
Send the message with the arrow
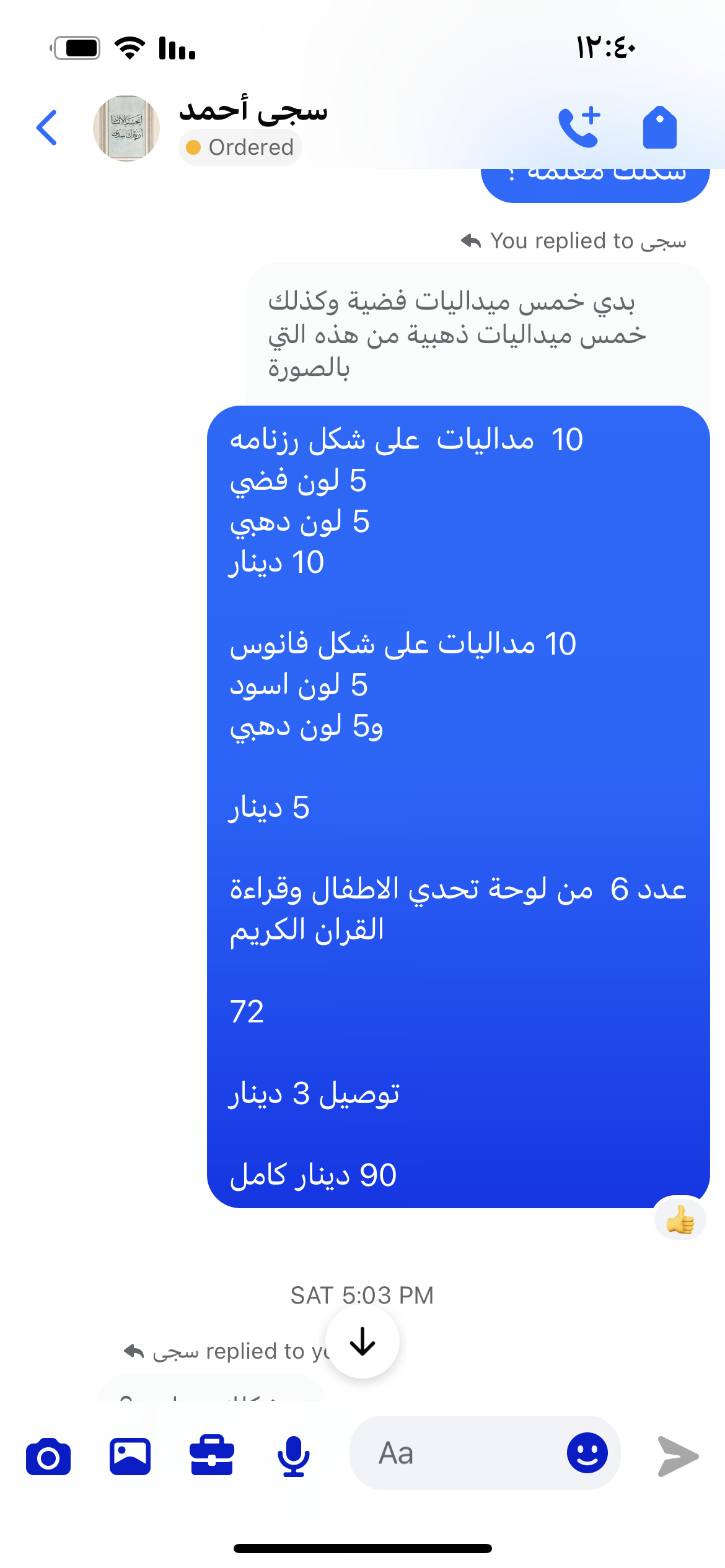coord(678,1457)
